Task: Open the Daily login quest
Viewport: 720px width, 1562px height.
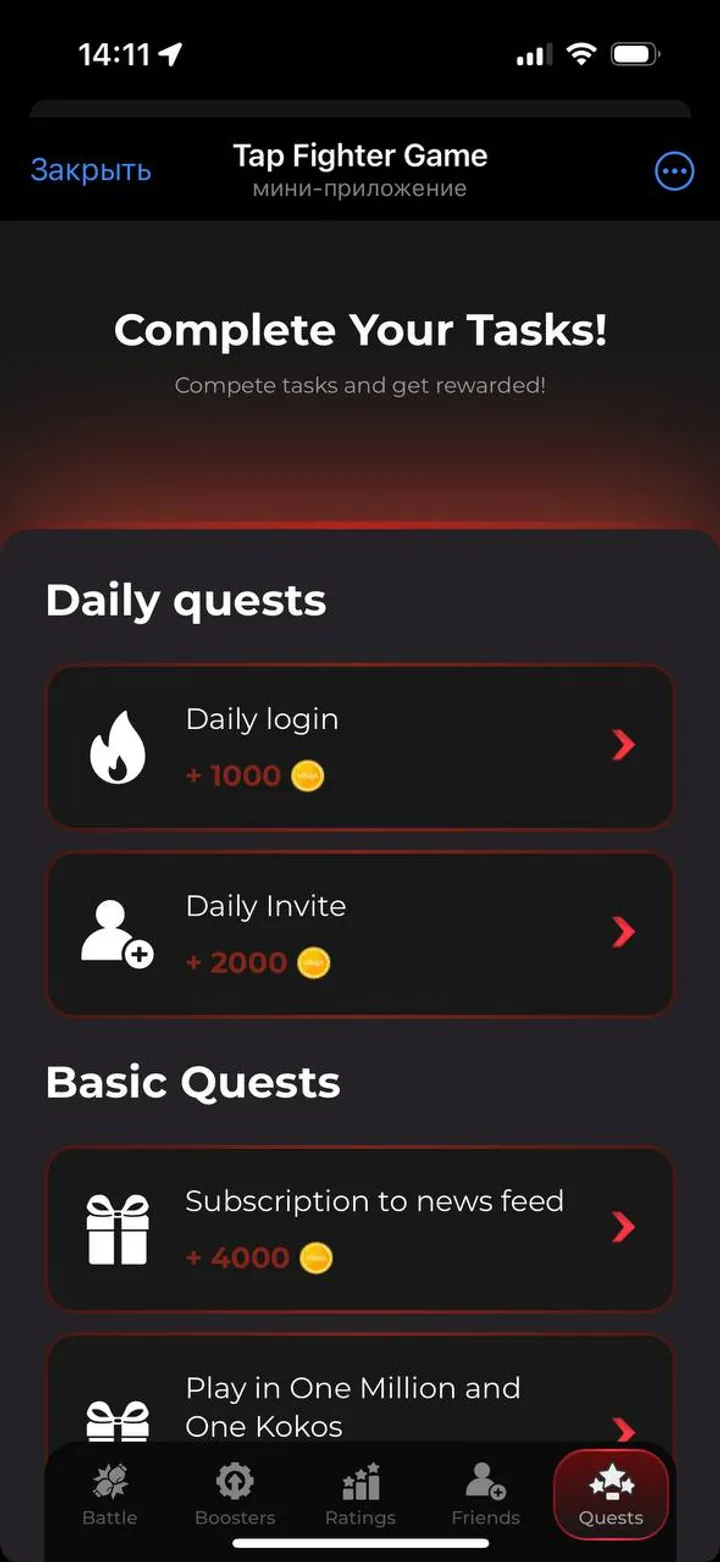Action: click(x=360, y=747)
